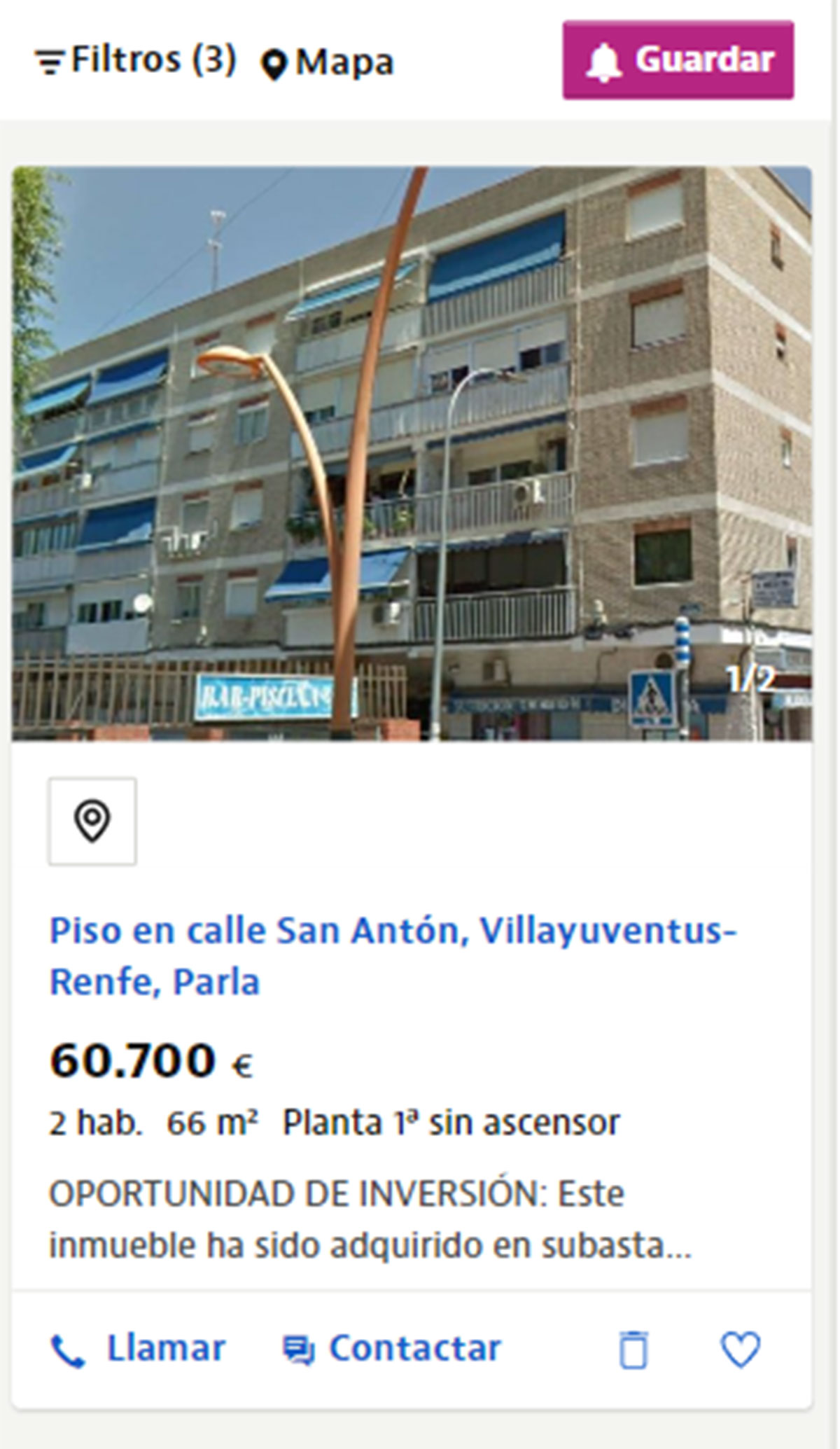Tap Guardar to save this search
840x1449 pixels.
click(678, 60)
